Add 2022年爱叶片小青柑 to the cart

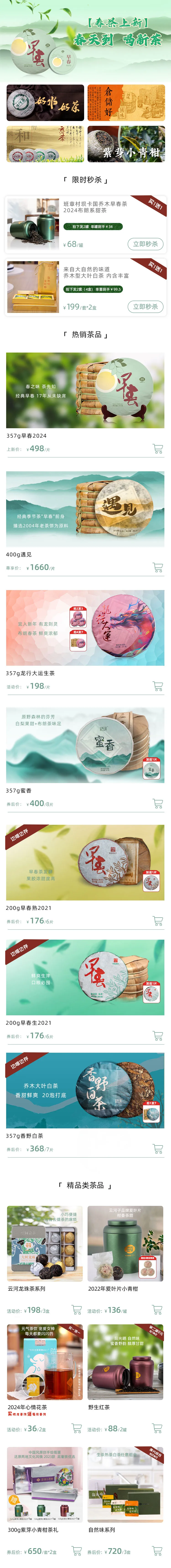coord(157,1309)
